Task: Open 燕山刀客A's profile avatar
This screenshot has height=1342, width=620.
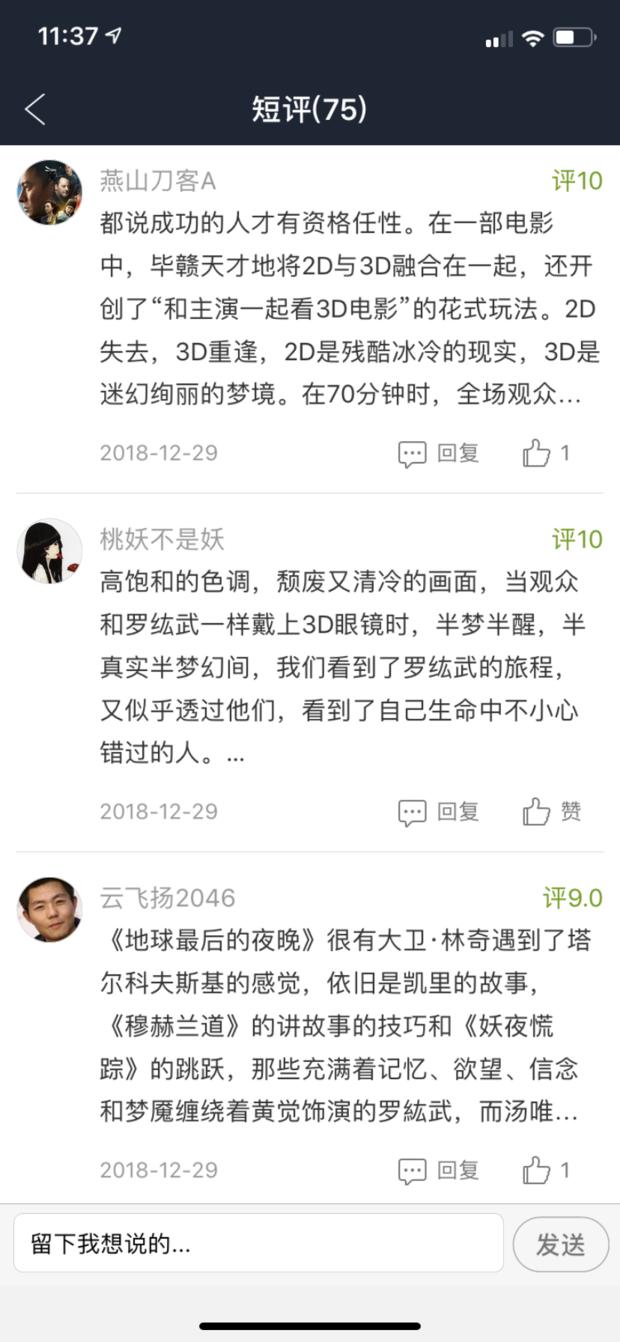Action: coord(49,192)
